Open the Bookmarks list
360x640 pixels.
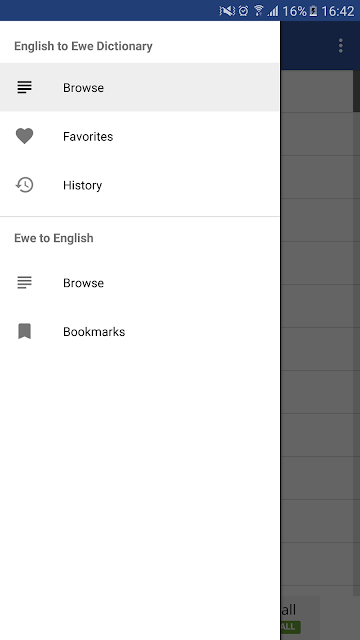pos(140,331)
